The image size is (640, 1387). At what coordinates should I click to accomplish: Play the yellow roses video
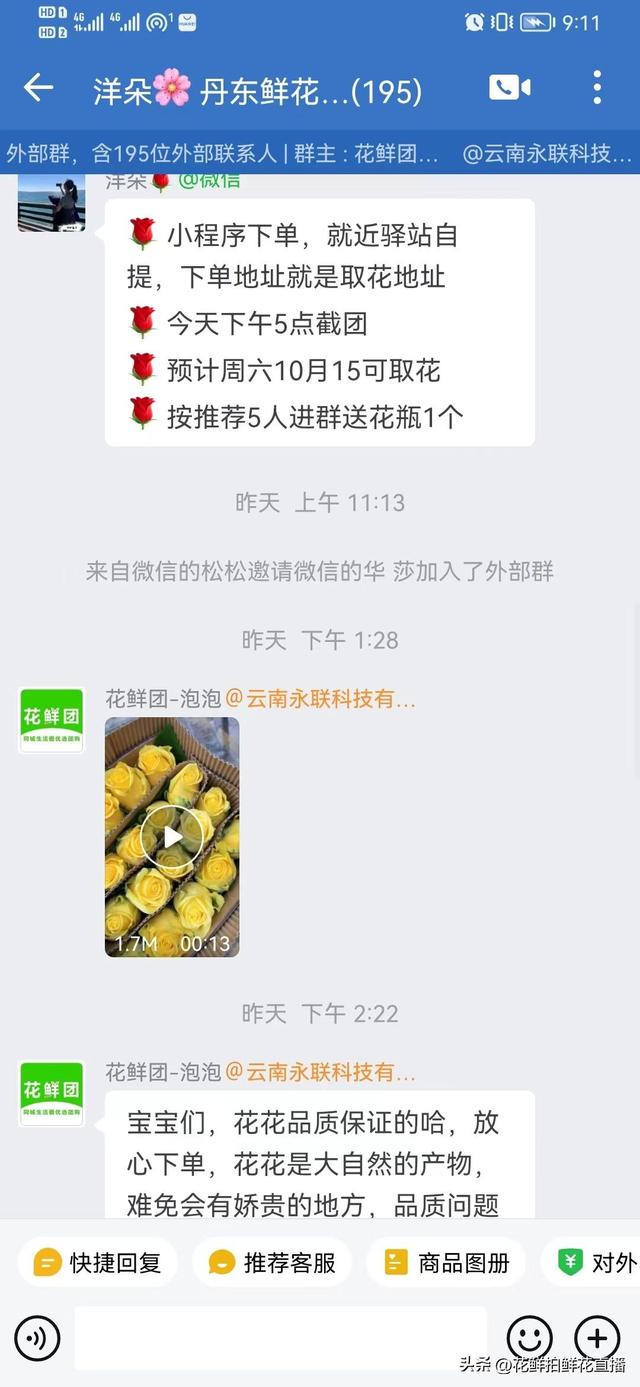pos(172,837)
